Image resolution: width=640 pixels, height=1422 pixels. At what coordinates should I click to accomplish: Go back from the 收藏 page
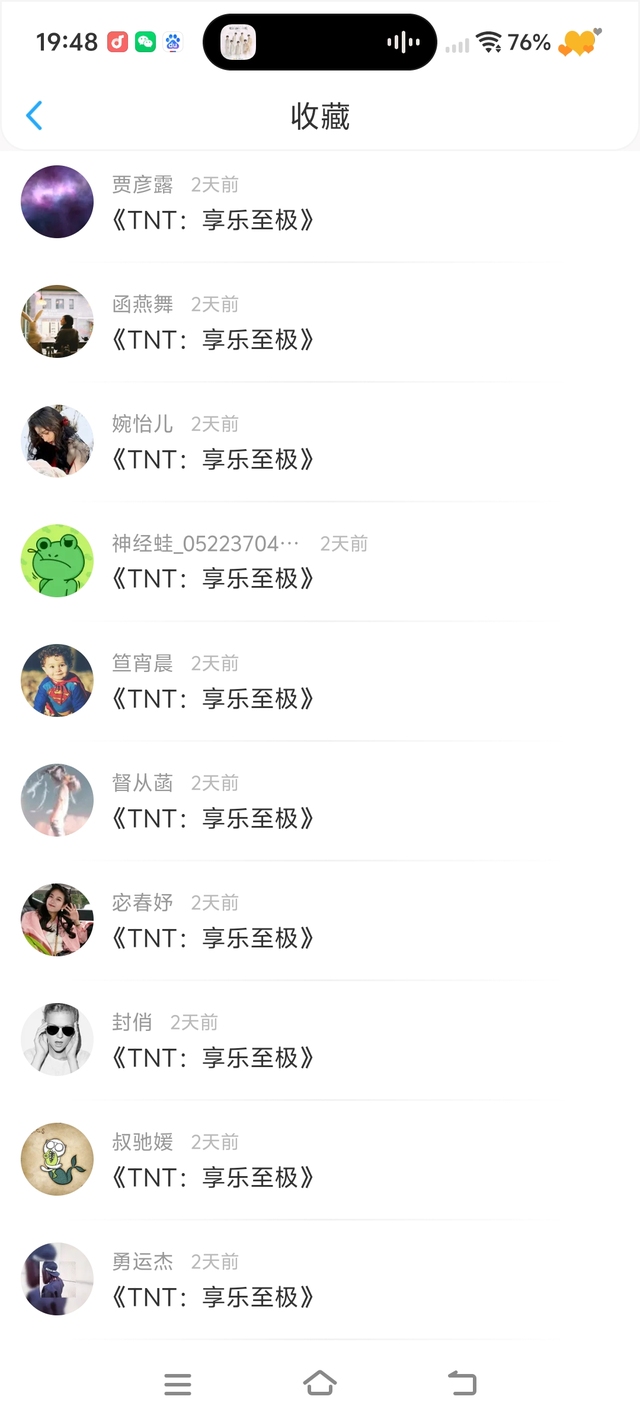click(34, 116)
